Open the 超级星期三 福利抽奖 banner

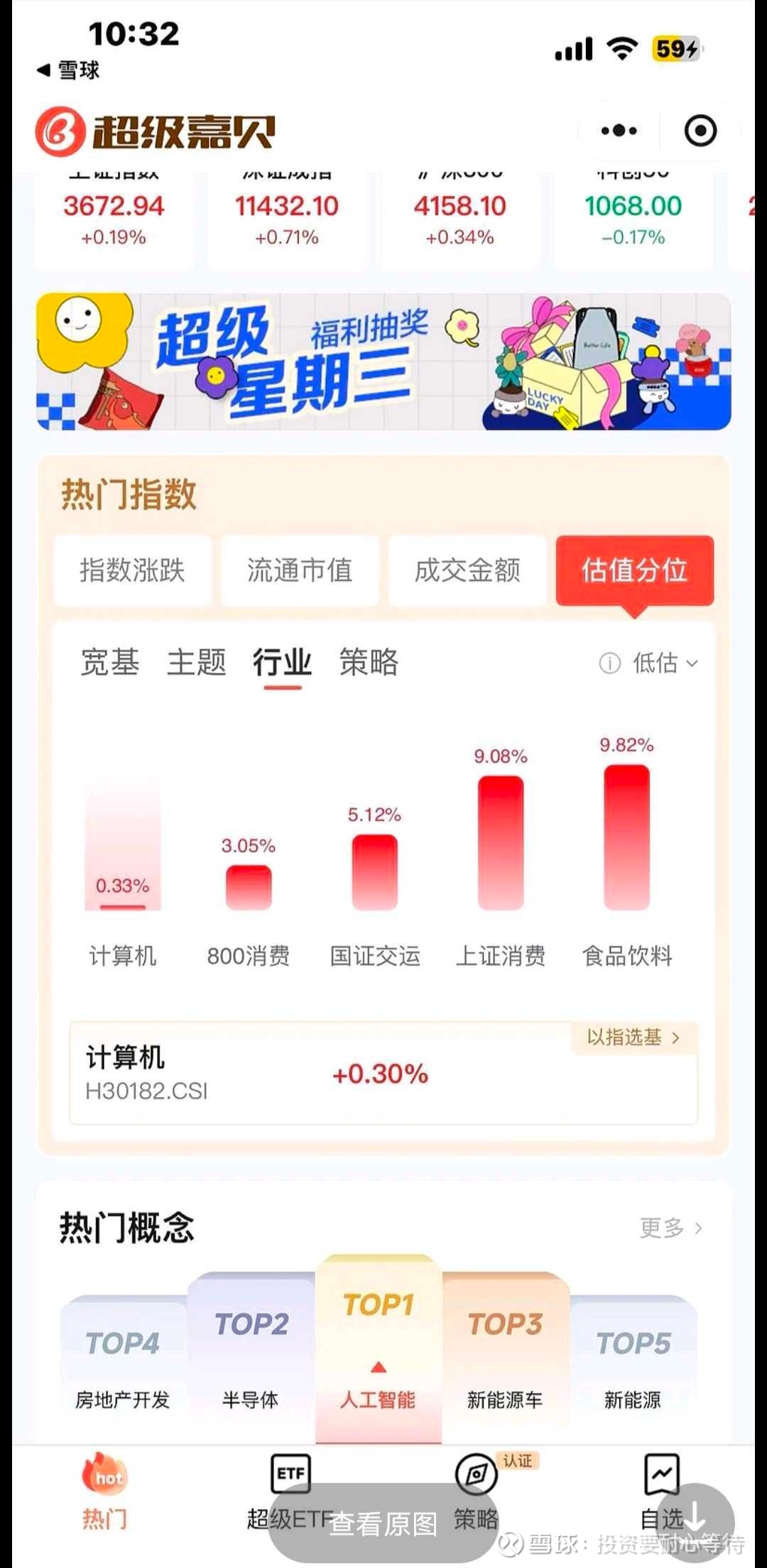(x=383, y=361)
